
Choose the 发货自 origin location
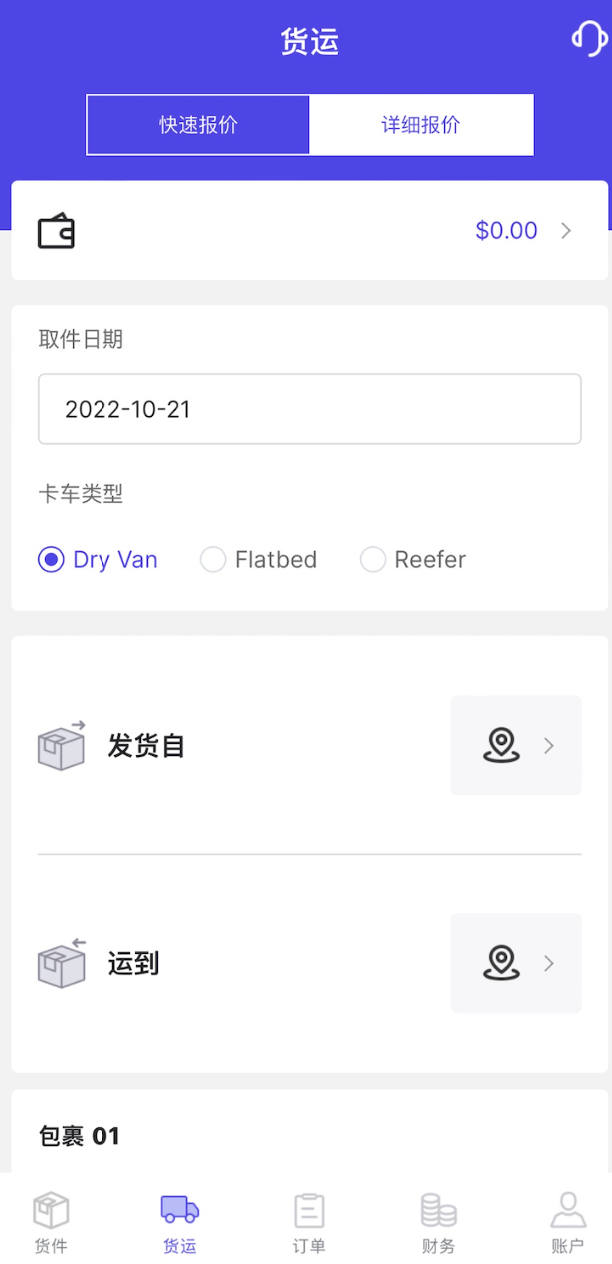pos(516,746)
